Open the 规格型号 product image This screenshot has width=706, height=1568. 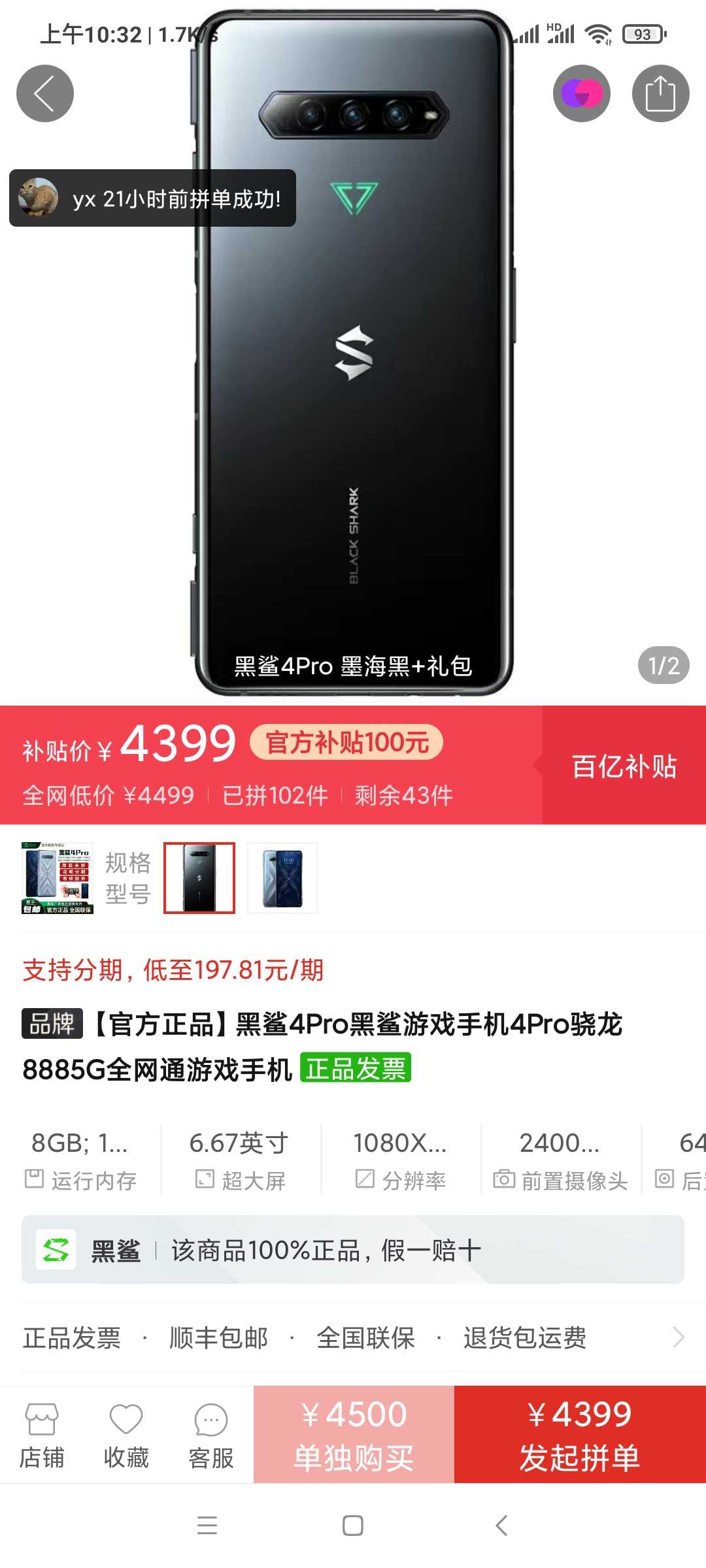pyautogui.click(x=58, y=878)
